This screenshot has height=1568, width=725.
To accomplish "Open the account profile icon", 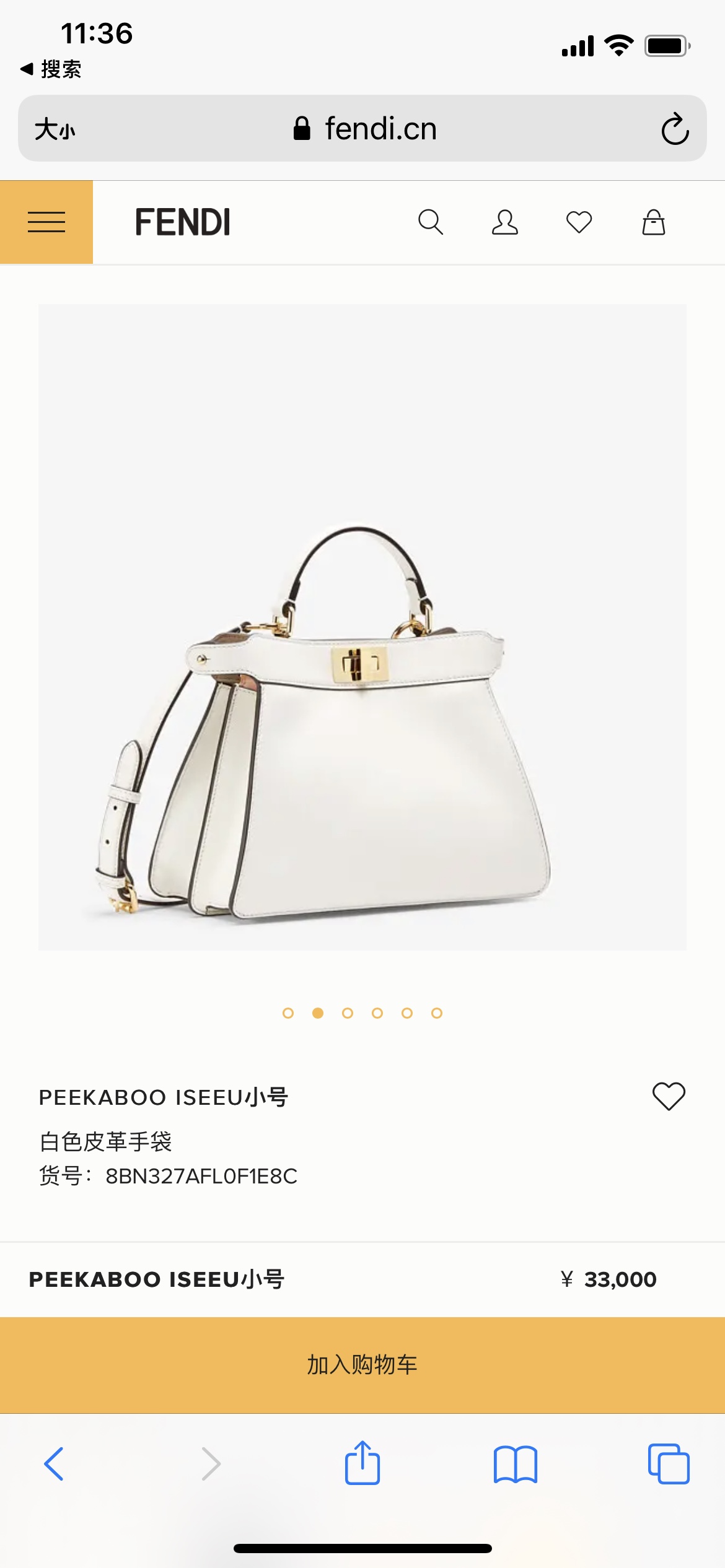I will (x=505, y=222).
